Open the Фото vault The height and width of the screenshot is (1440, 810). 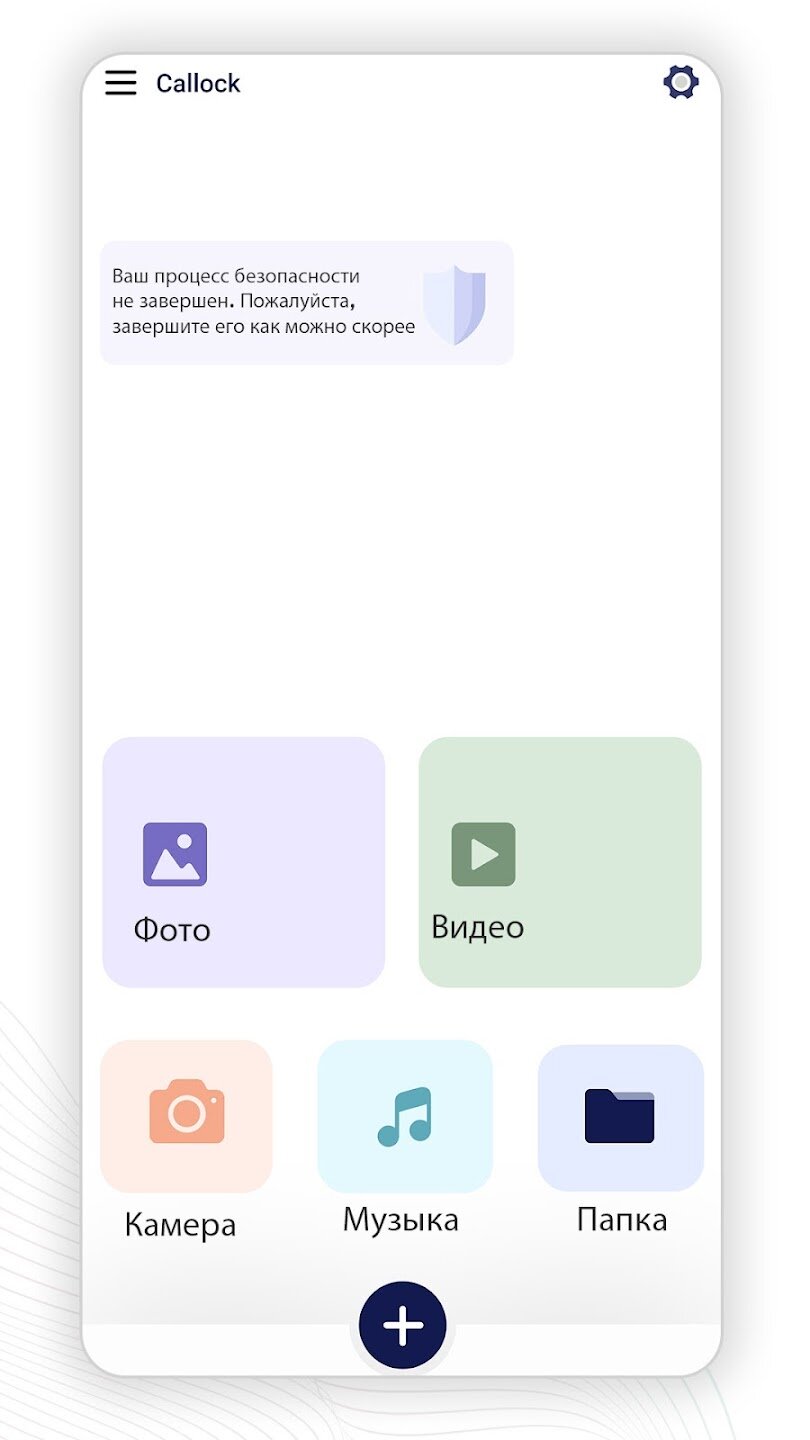tap(243, 862)
